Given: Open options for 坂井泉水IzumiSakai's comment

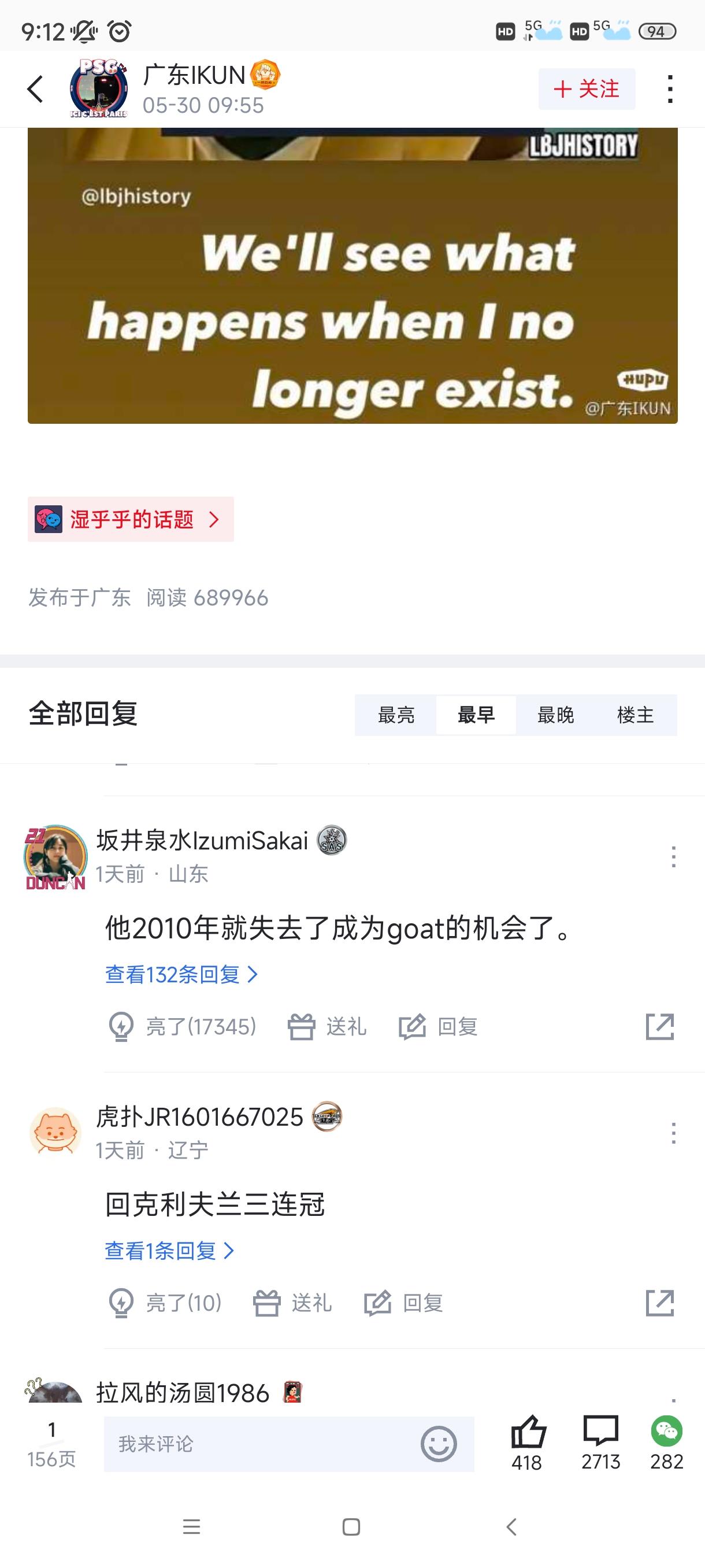Looking at the screenshot, I should [x=673, y=856].
